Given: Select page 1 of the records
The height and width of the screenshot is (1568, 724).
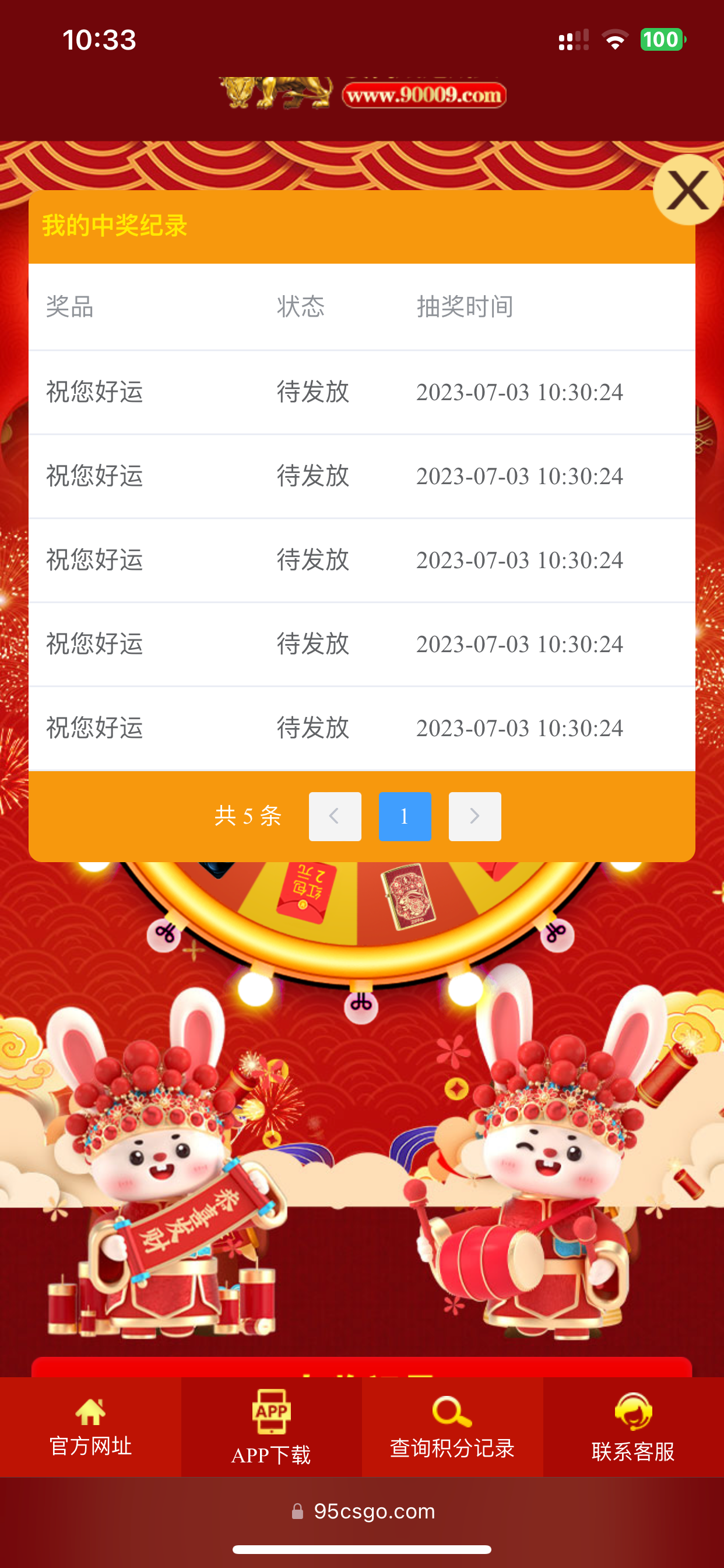Looking at the screenshot, I should (405, 816).
